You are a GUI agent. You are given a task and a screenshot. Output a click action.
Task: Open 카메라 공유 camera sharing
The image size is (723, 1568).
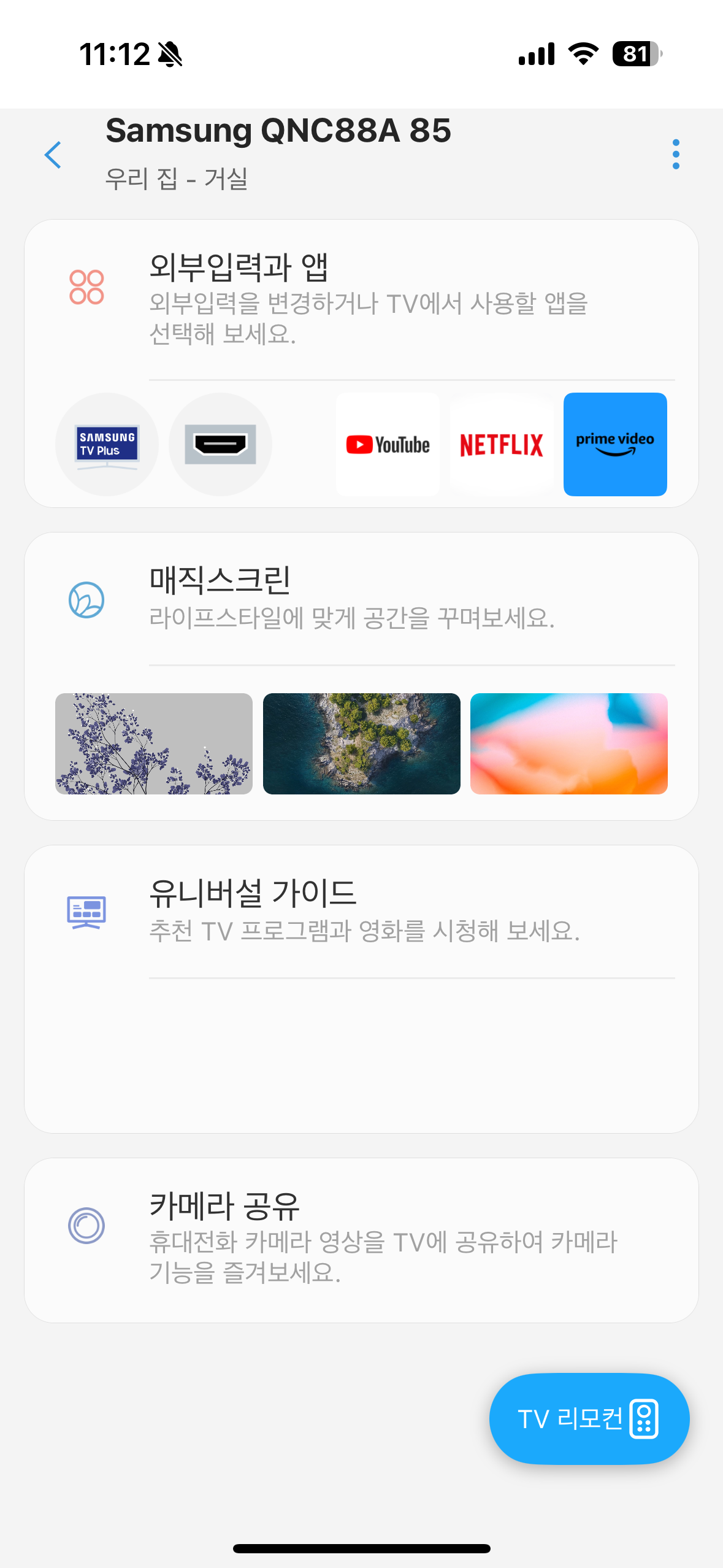368,1238
